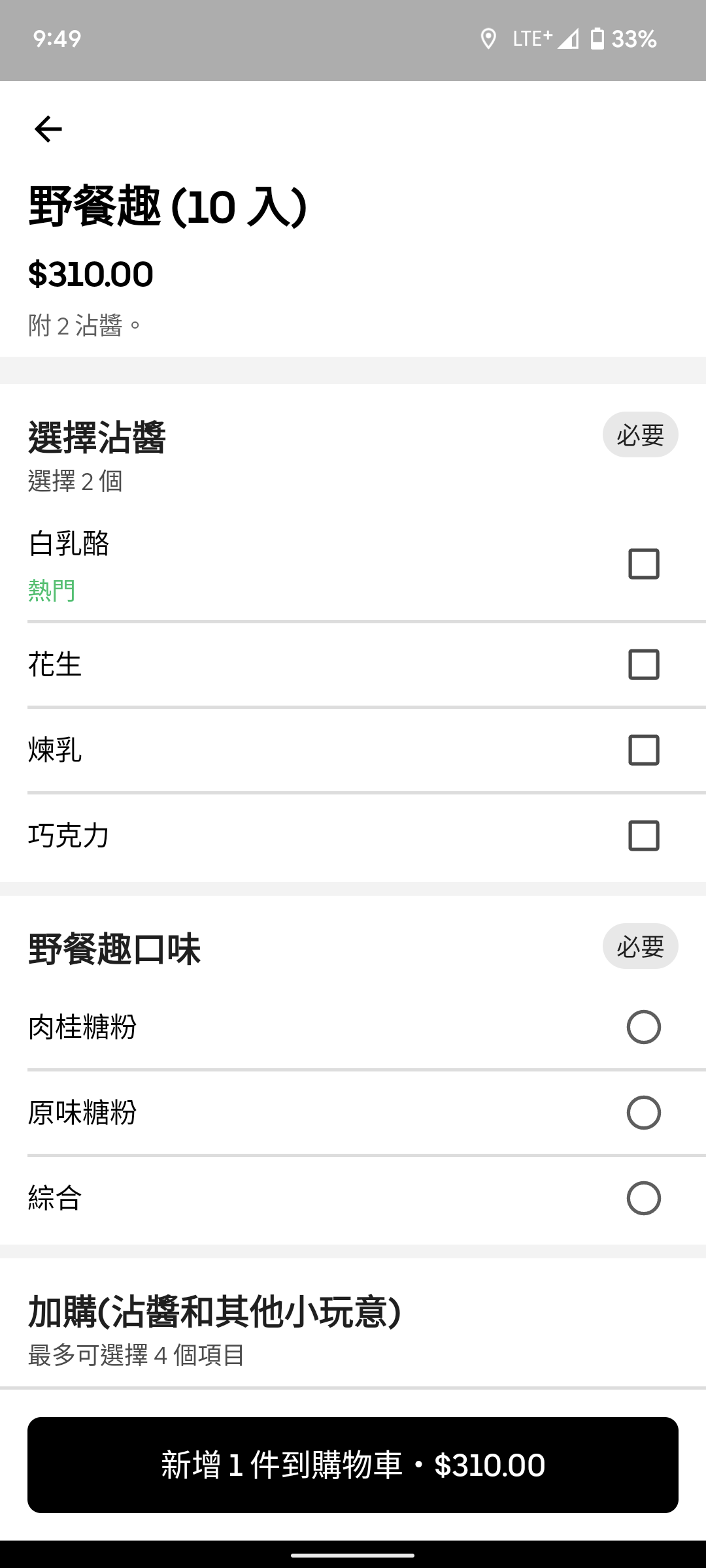Tick the 煉乳 sauce checkbox
The width and height of the screenshot is (706, 1568).
click(x=643, y=750)
